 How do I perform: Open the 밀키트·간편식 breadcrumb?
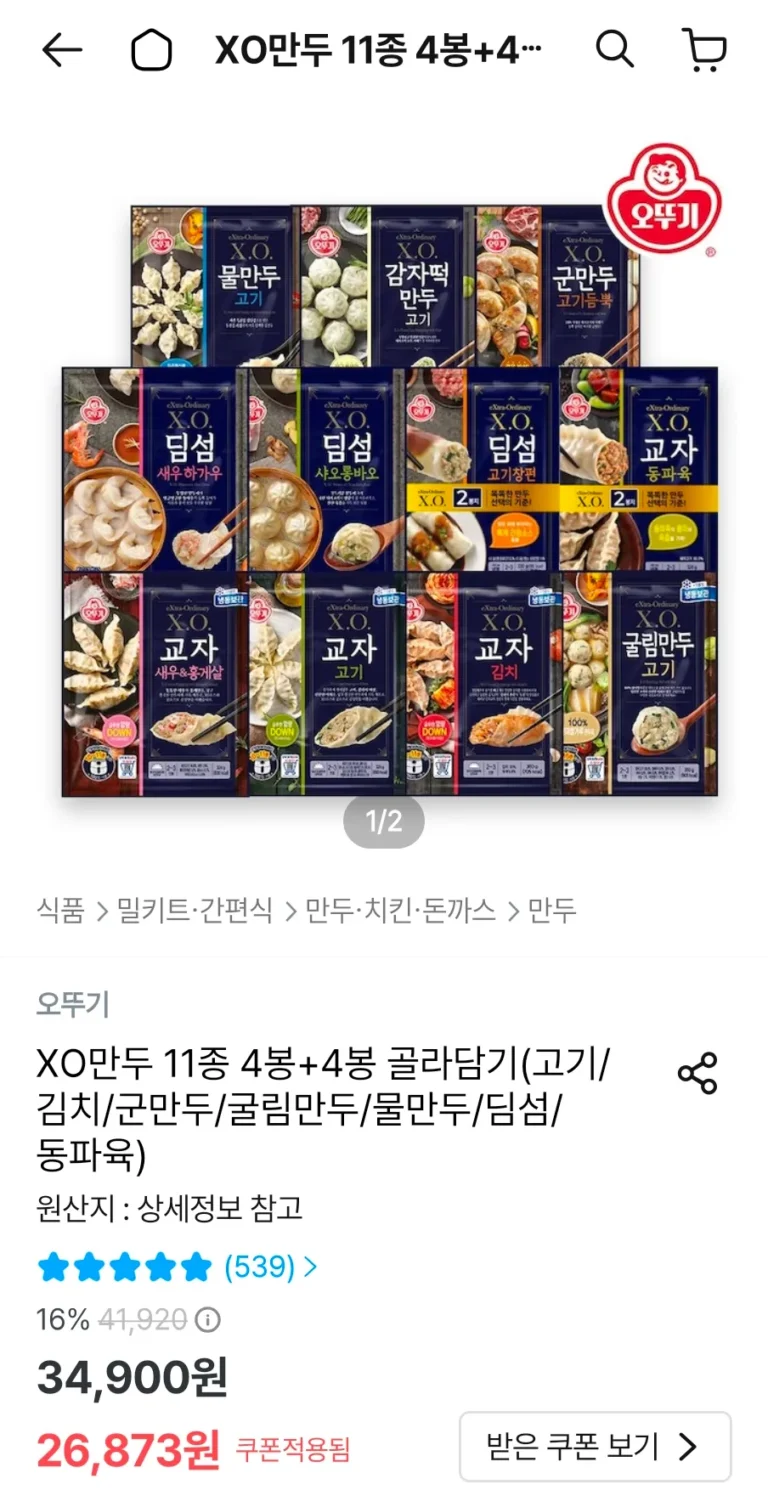pyautogui.click(x=194, y=910)
